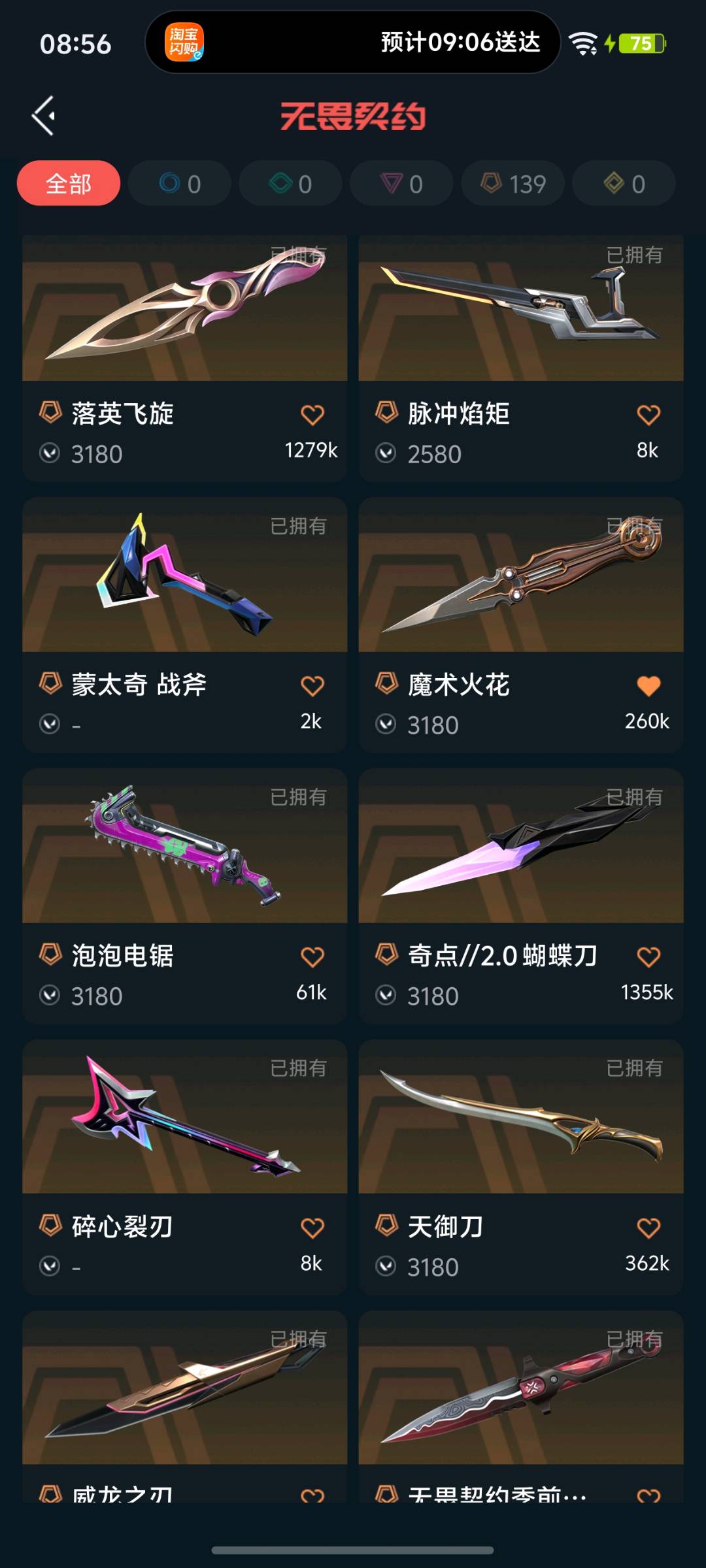Open the 淘宝闪购 delivery status pill
Viewport: 706px width, 1568px height.
353,42
